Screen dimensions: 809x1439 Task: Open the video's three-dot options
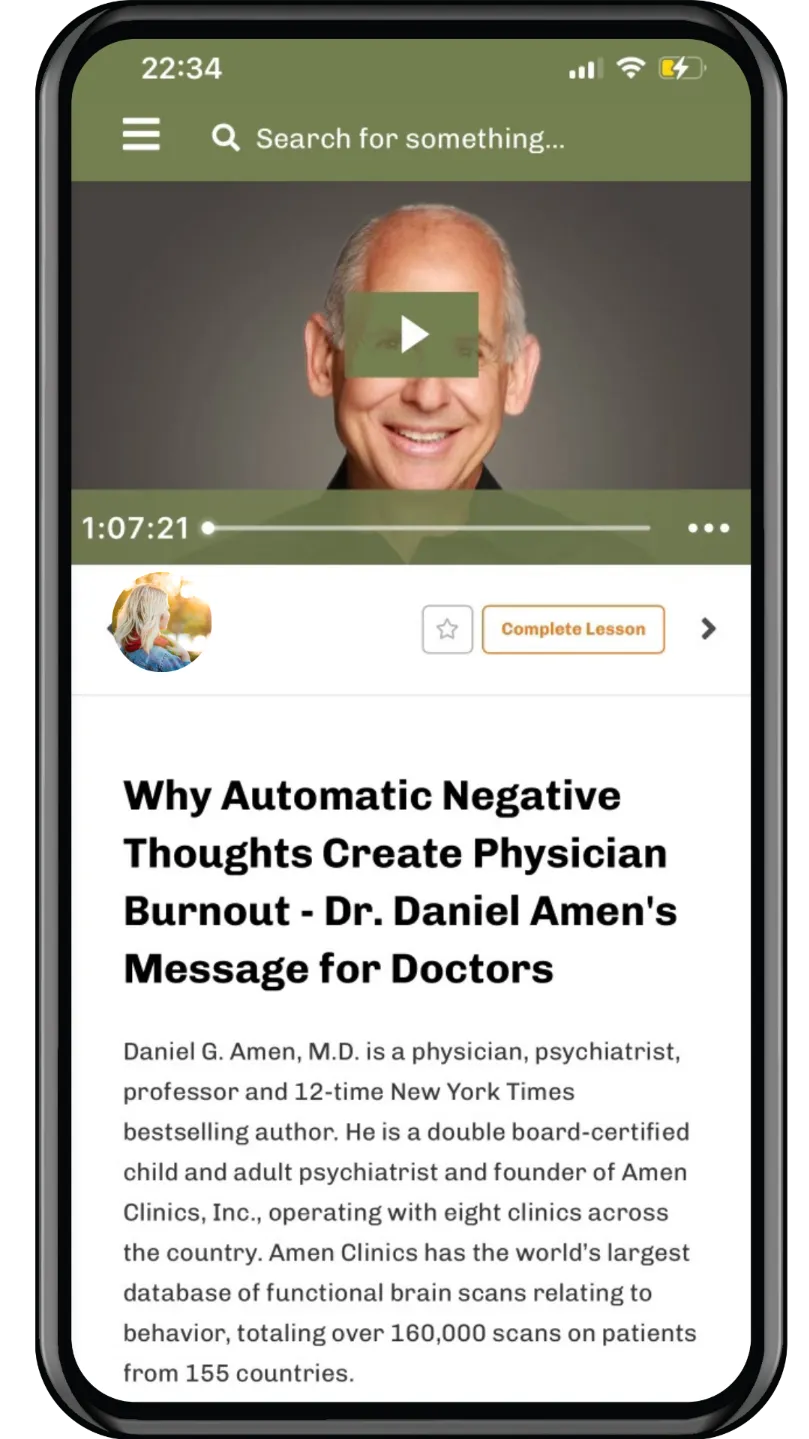(709, 528)
